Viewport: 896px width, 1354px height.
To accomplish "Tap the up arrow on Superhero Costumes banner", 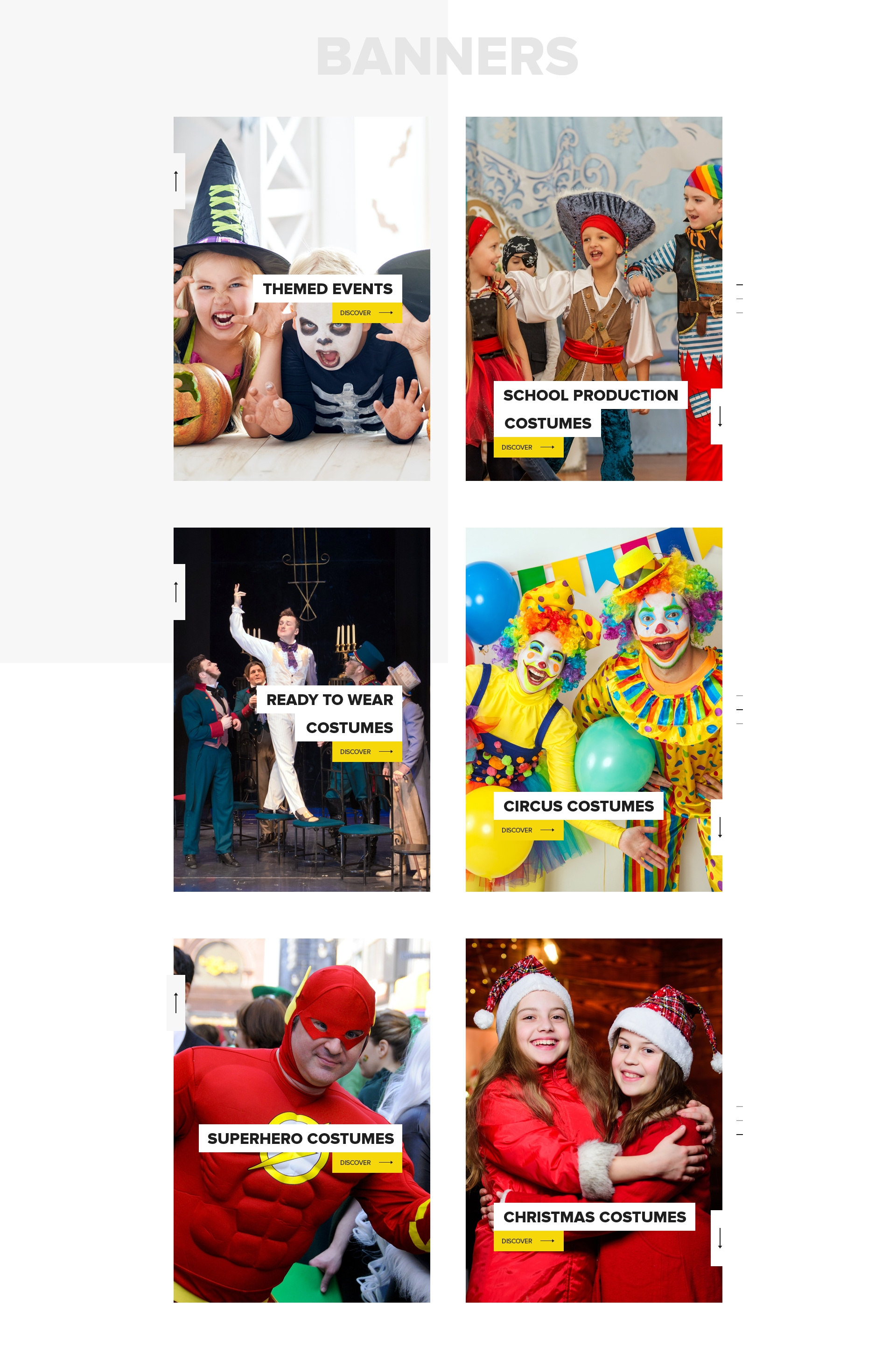I will pyautogui.click(x=176, y=1002).
